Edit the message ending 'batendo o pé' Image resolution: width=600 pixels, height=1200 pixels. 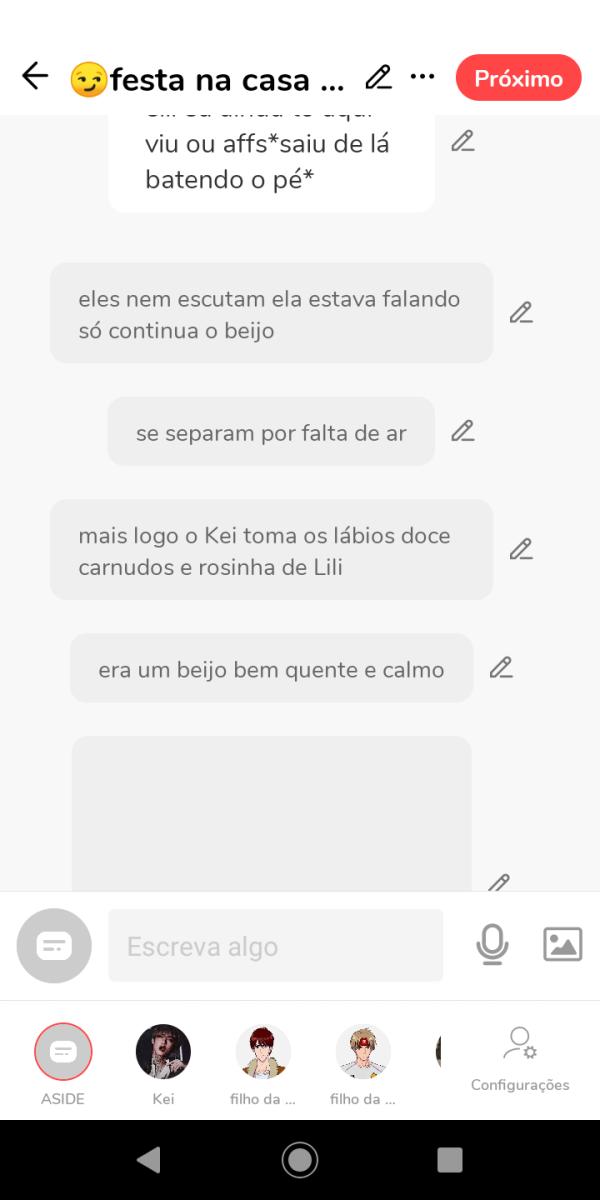click(462, 141)
